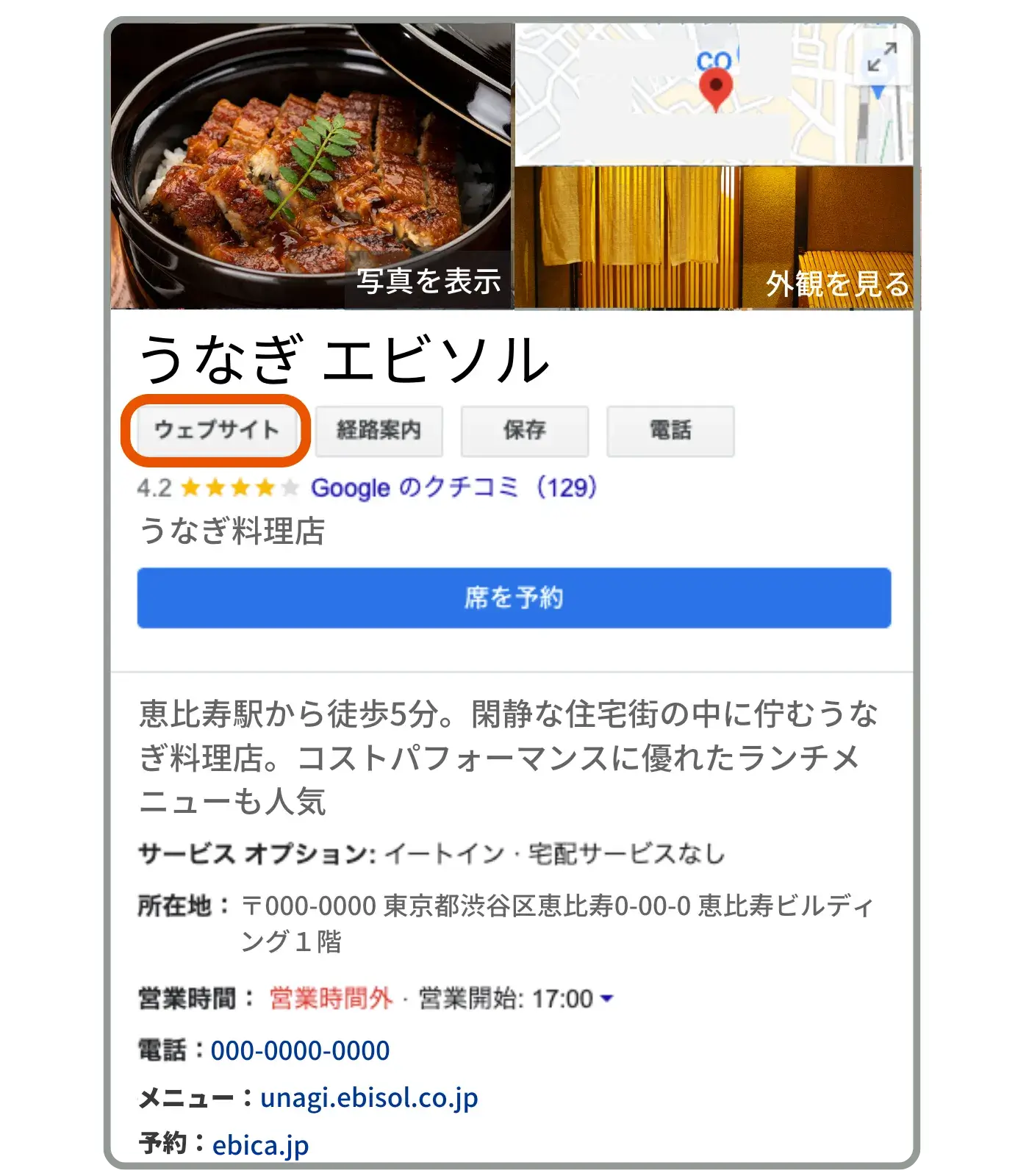The image size is (1029, 1176).
Task: Open the menu link unagi.ebisol.co.jp
Action: [369, 1097]
